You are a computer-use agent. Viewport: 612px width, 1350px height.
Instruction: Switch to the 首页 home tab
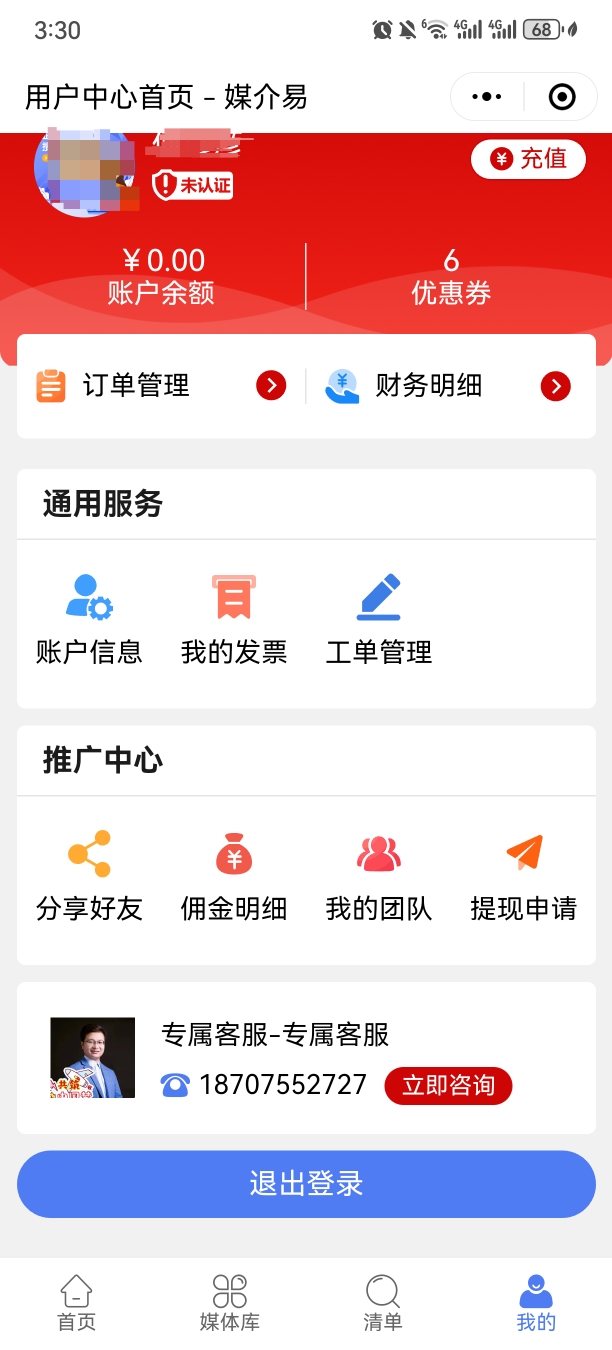pos(76,1304)
